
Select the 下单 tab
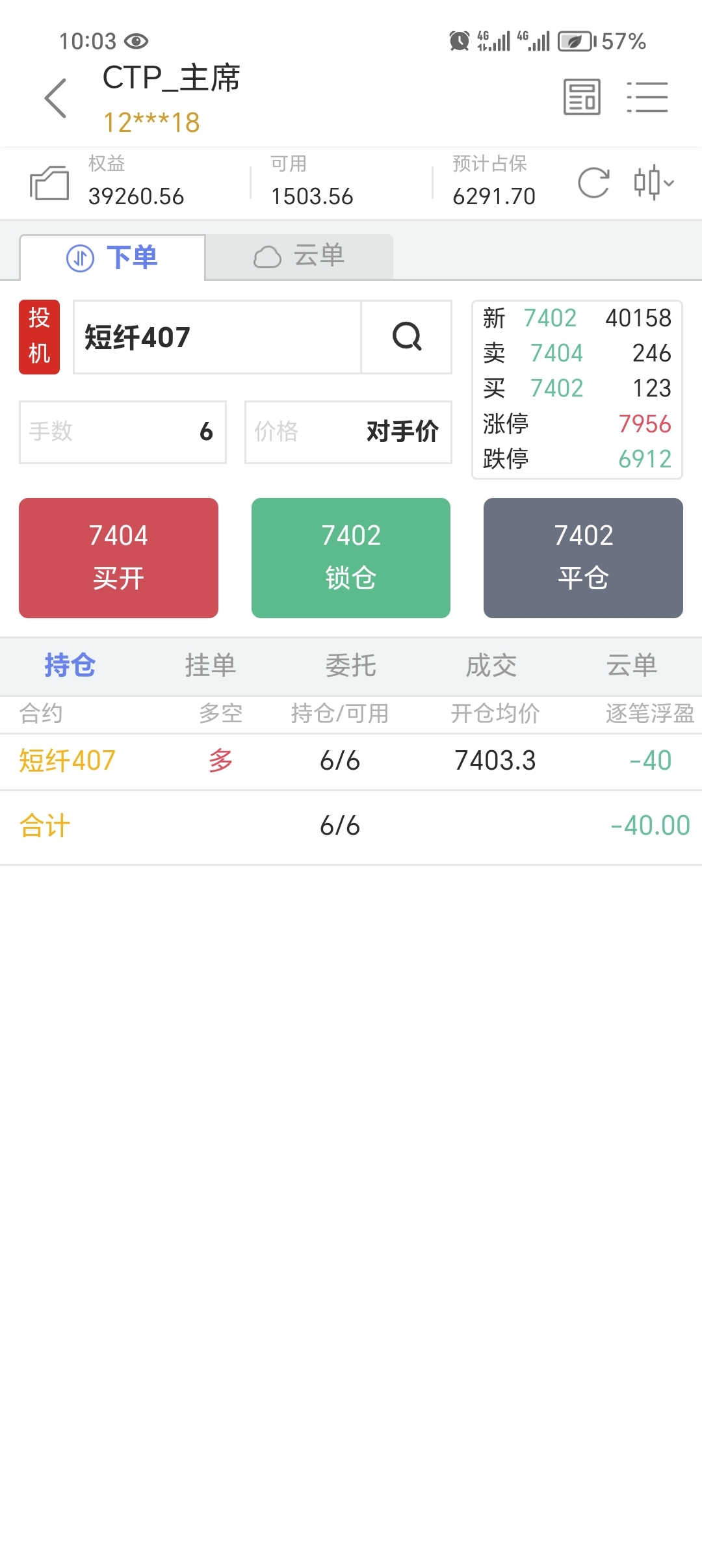(112, 258)
